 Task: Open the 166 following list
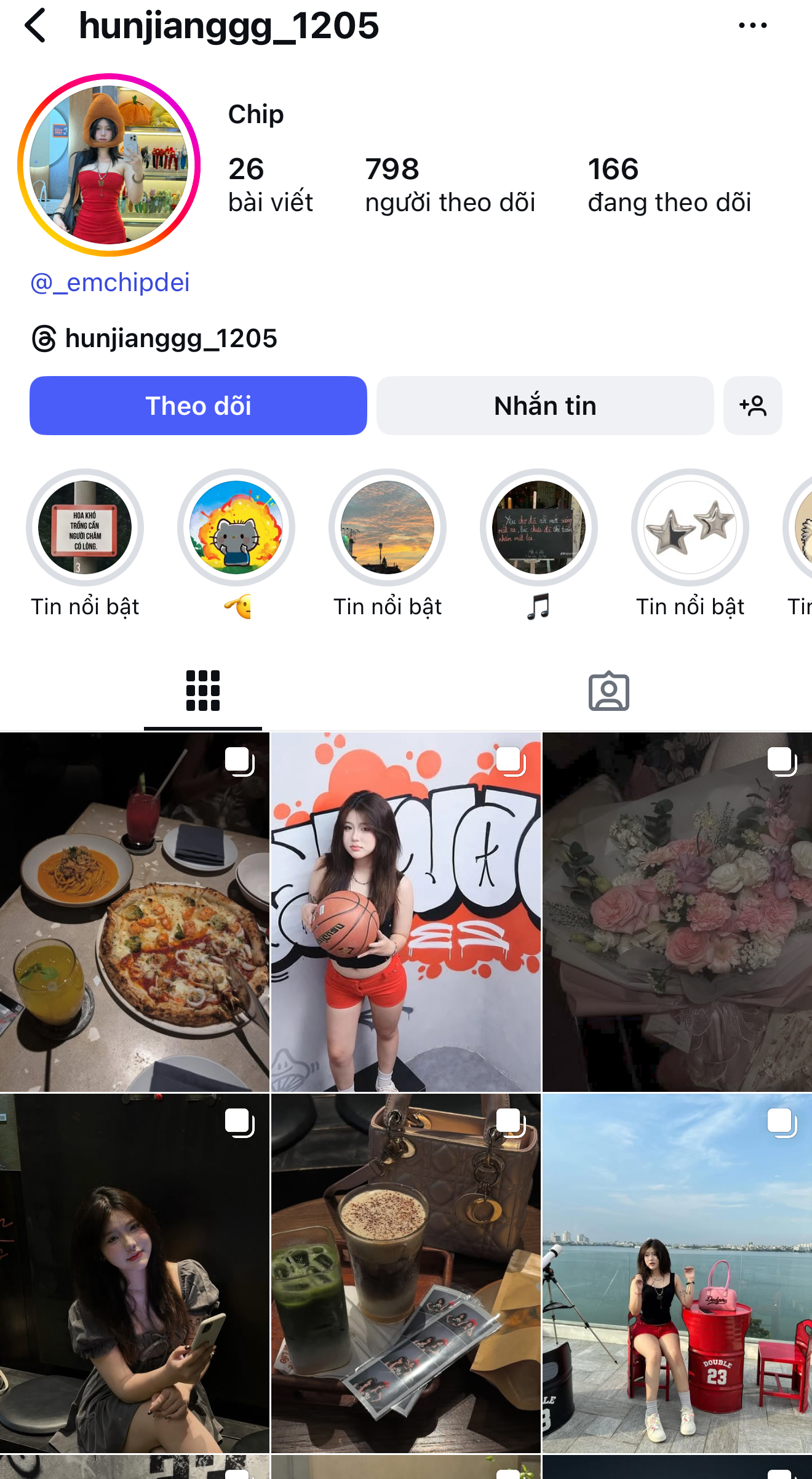point(669,185)
